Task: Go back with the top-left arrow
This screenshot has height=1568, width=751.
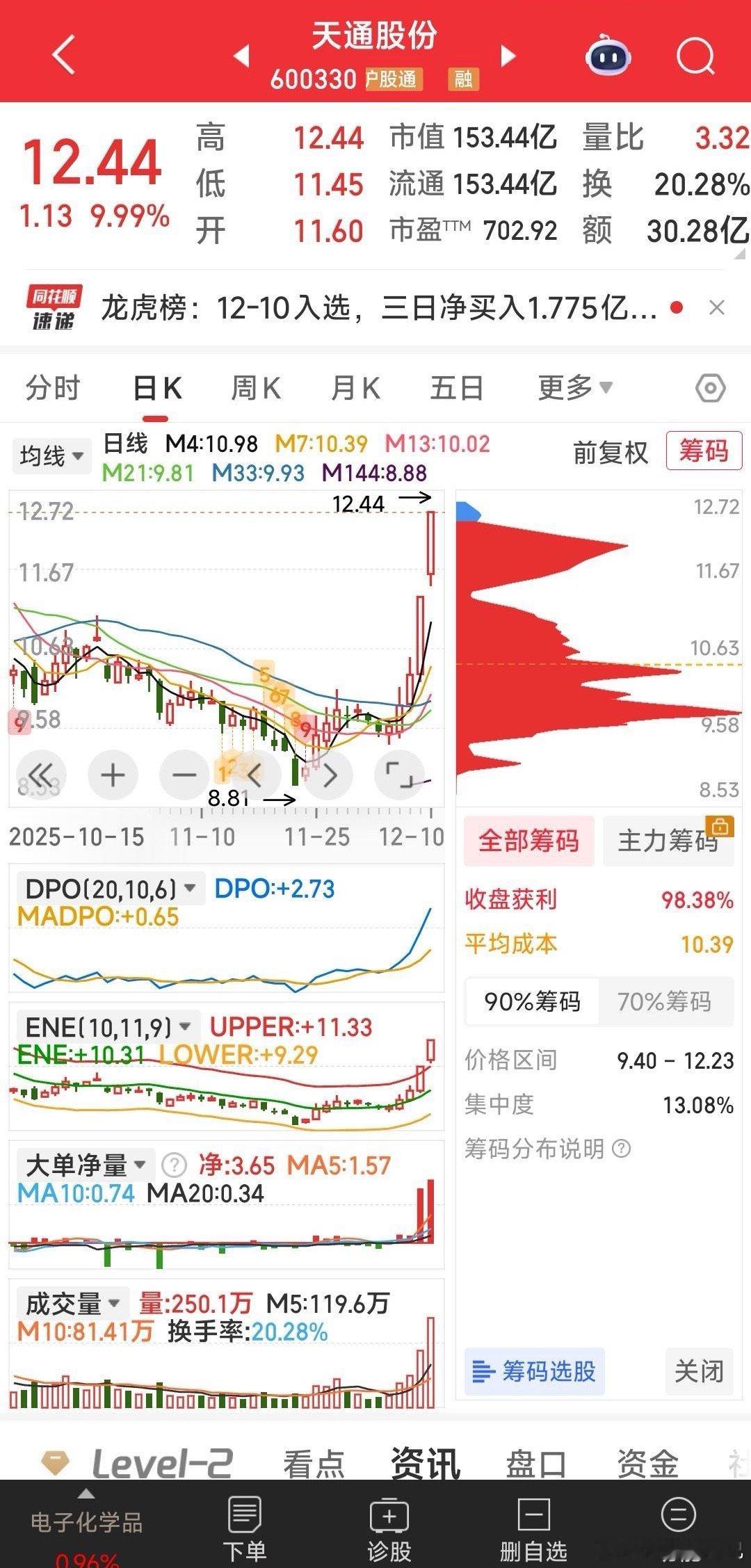Action: (64, 55)
